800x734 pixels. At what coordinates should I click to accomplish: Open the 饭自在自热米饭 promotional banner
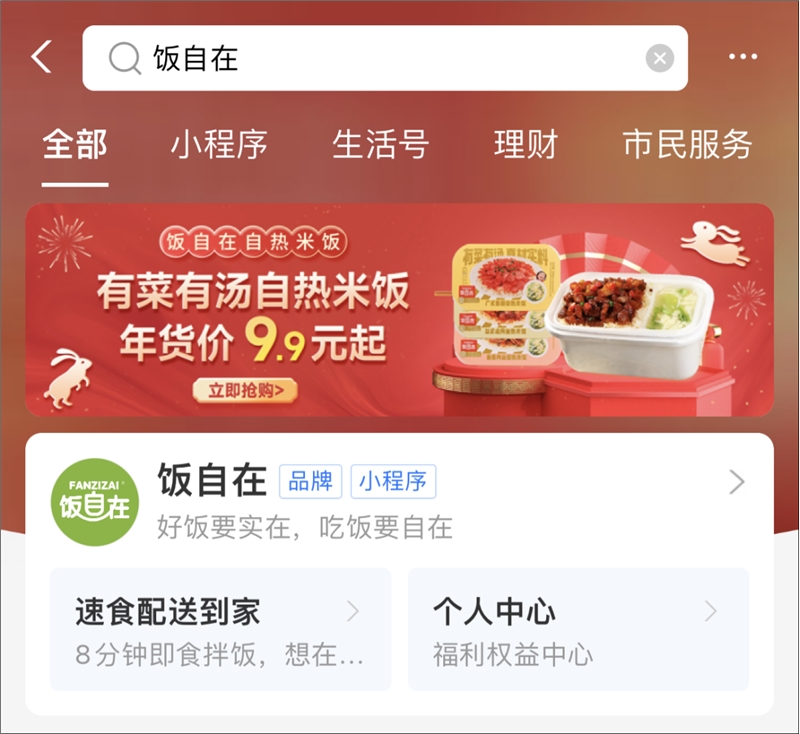(x=399, y=310)
